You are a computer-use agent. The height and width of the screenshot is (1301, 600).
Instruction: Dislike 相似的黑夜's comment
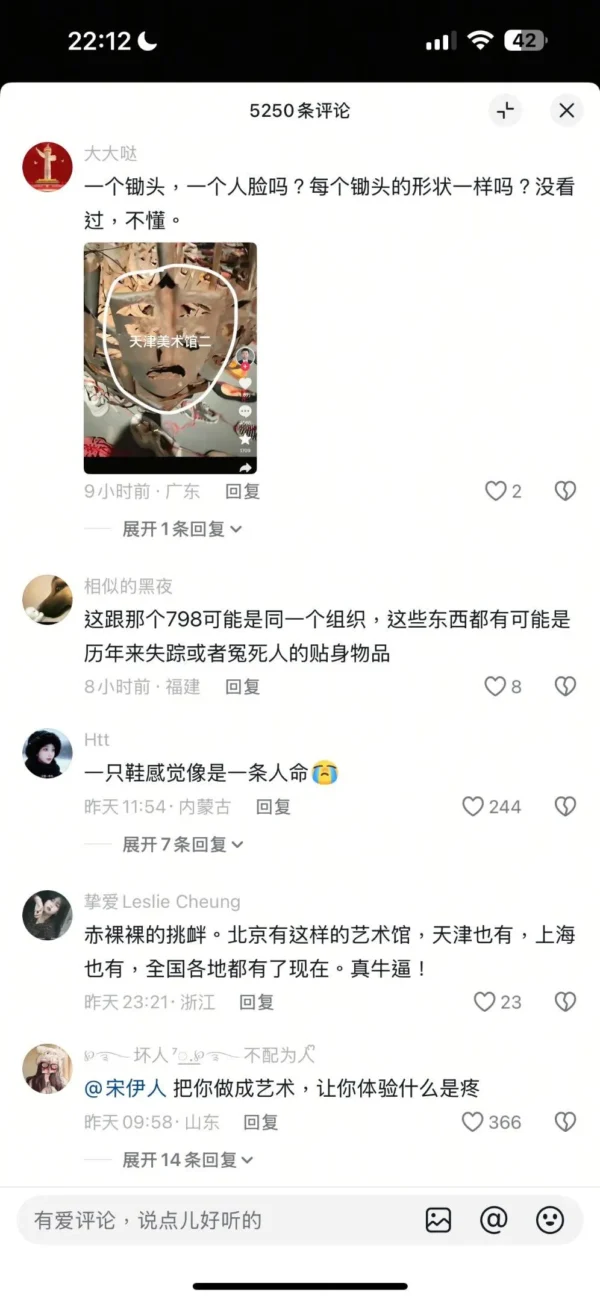point(565,686)
